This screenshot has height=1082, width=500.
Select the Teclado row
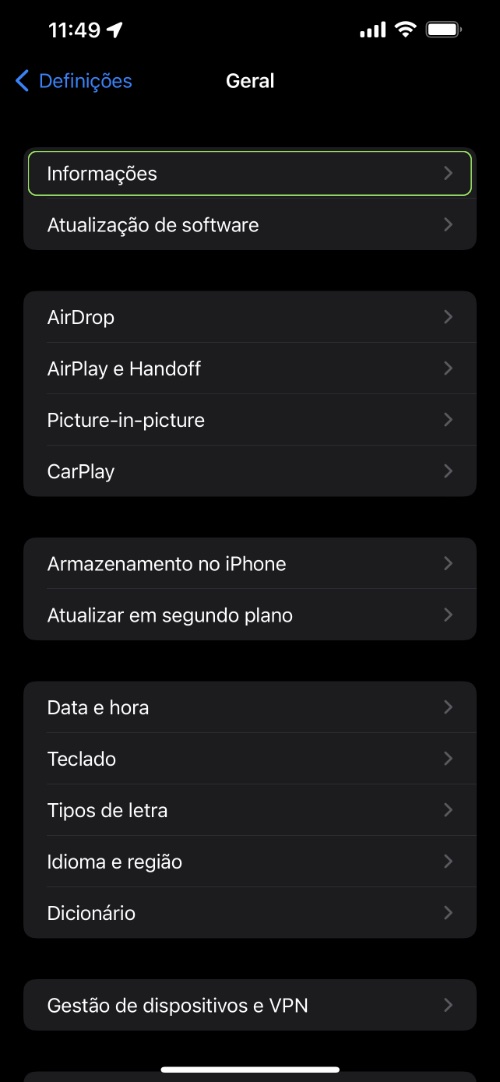point(250,759)
